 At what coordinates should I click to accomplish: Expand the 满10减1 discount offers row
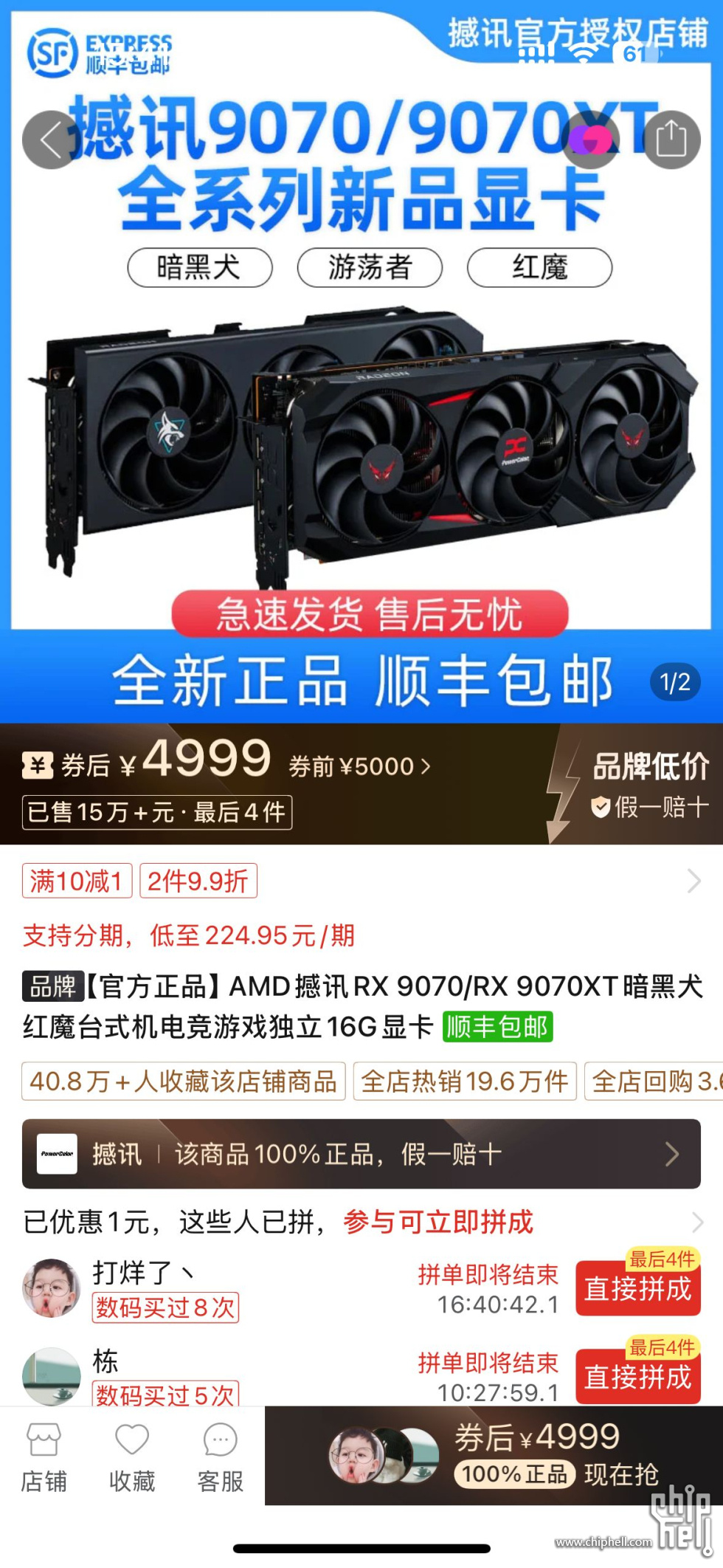[693, 881]
